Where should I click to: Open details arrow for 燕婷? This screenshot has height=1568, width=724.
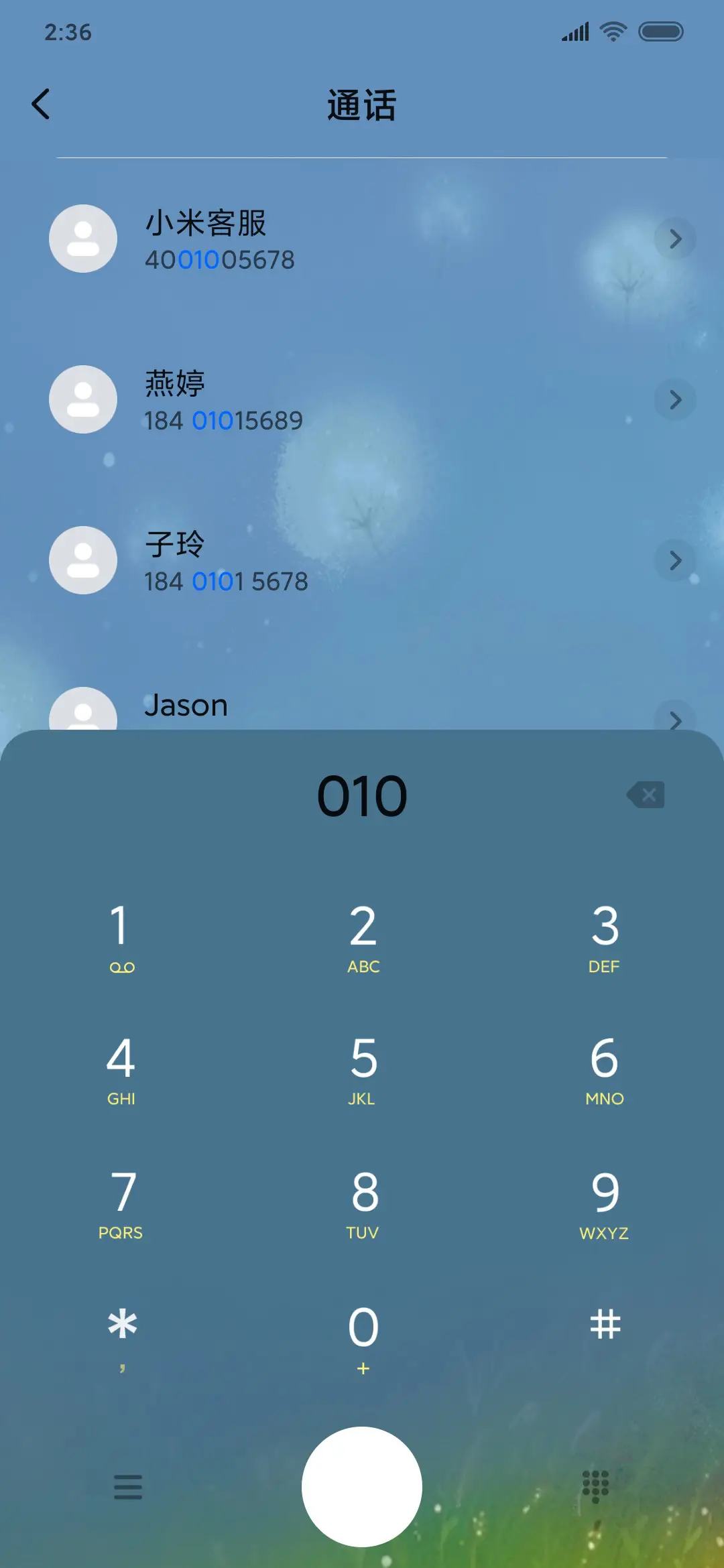[675, 400]
